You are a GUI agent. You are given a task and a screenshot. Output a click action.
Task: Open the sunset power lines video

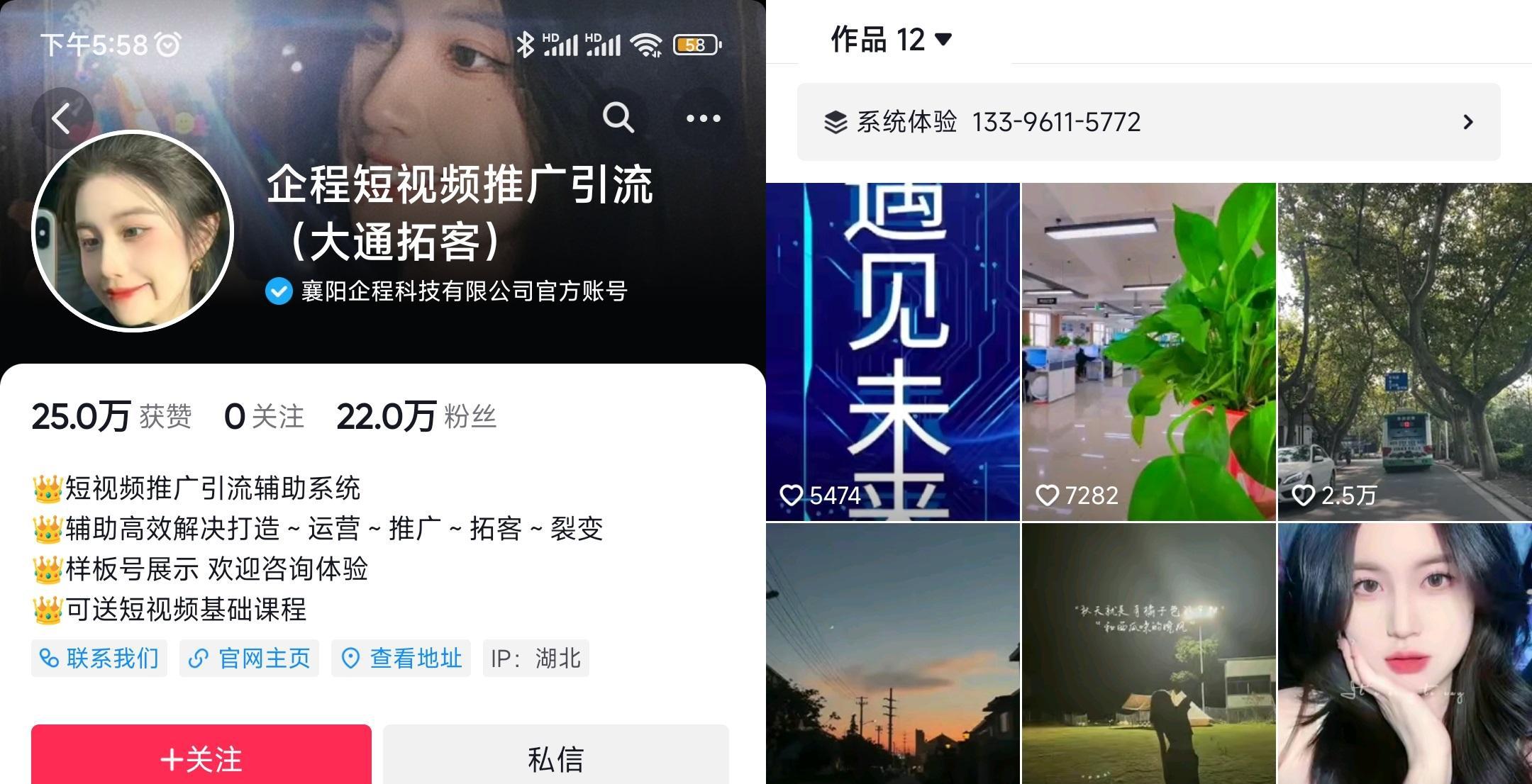click(892, 654)
